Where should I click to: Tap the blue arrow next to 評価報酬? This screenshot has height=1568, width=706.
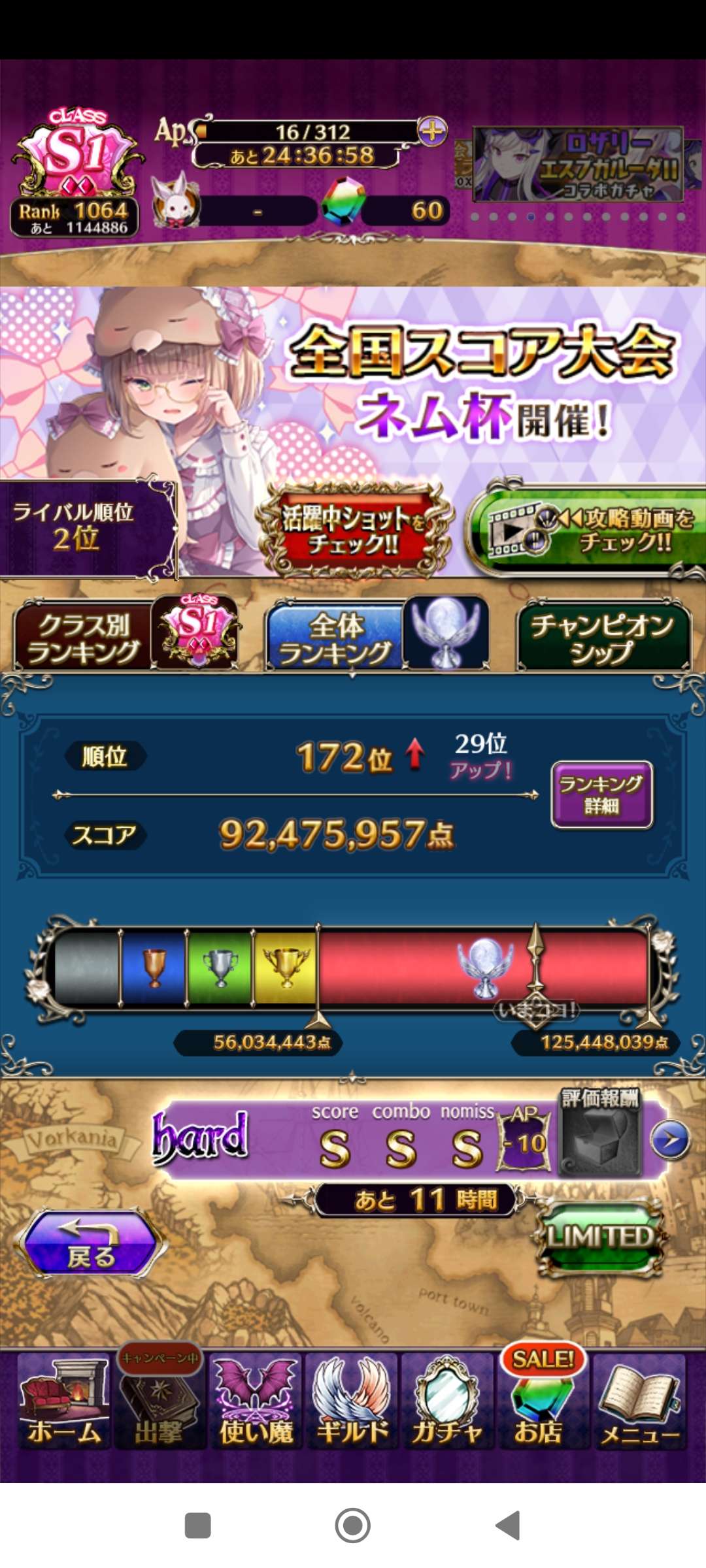pyautogui.click(x=670, y=1140)
